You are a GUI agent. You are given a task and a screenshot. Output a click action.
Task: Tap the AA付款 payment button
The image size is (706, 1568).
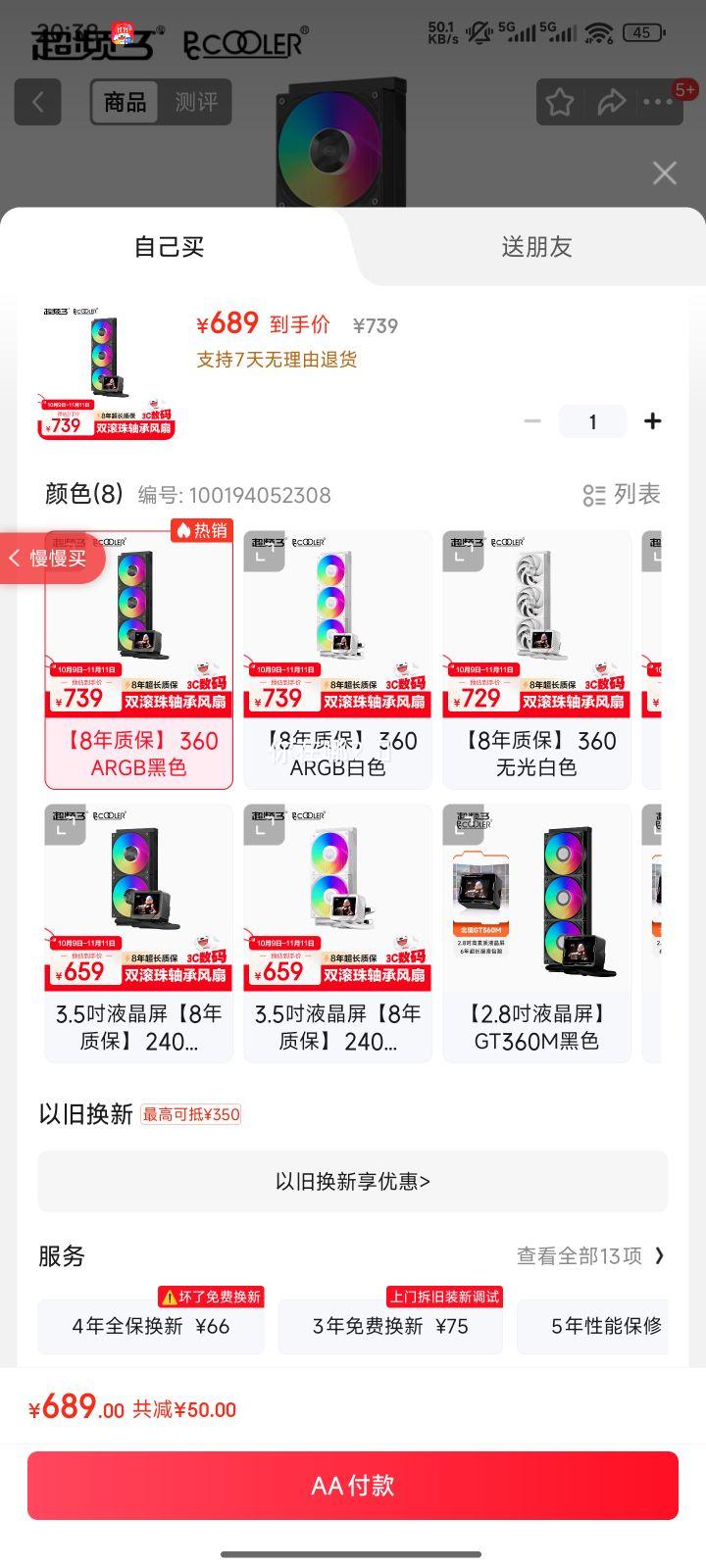(x=351, y=1485)
